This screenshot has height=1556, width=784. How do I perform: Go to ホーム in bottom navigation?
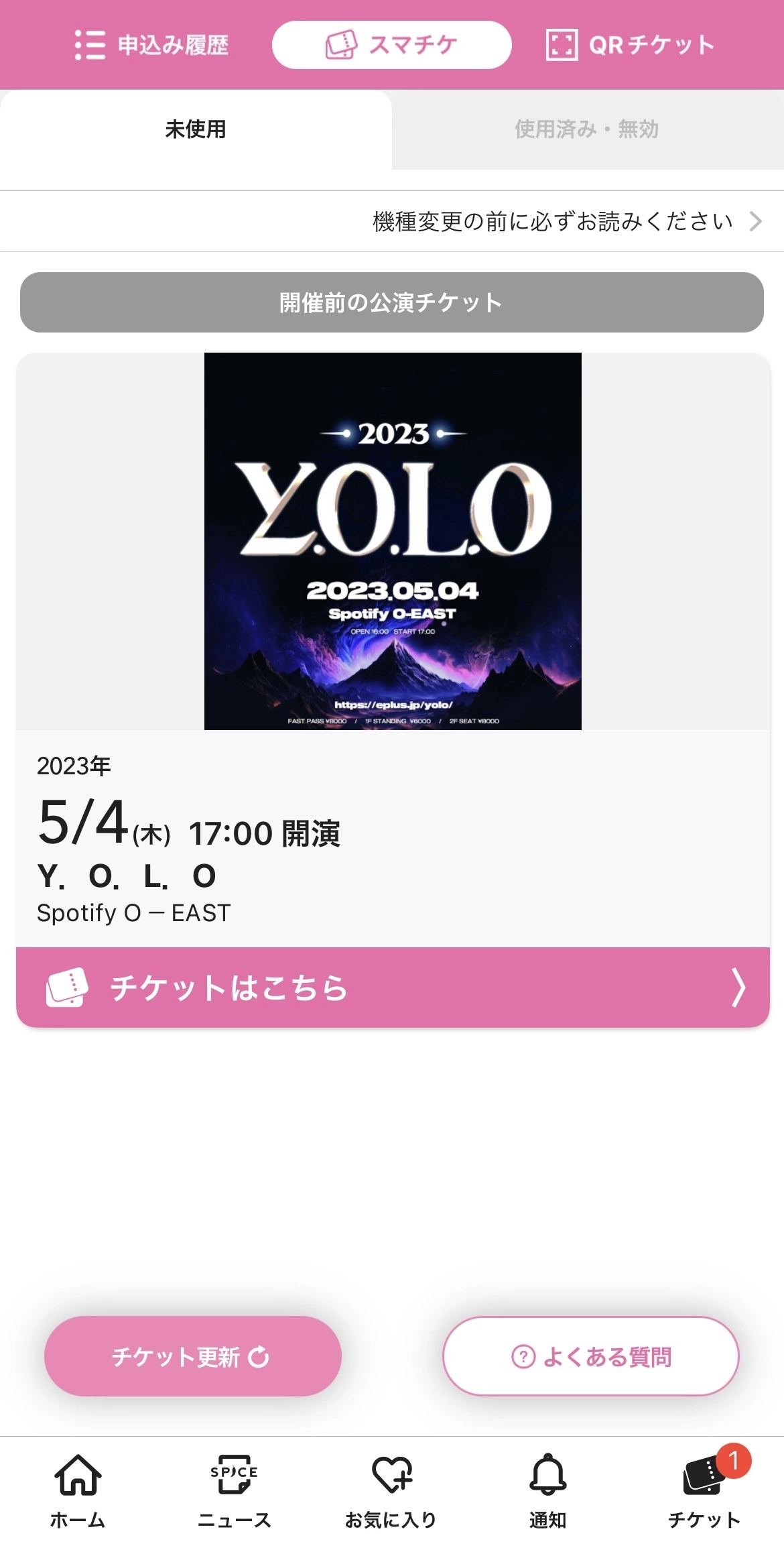tap(78, 1491)
